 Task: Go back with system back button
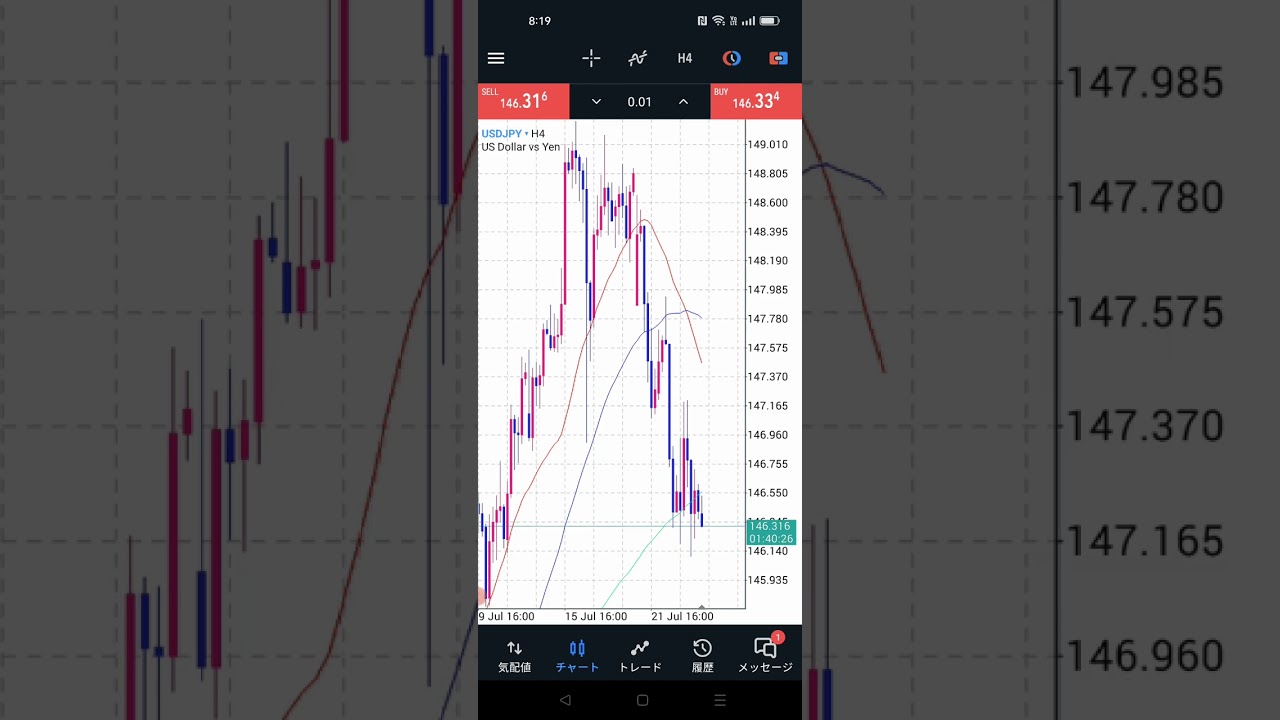(565, 701)
